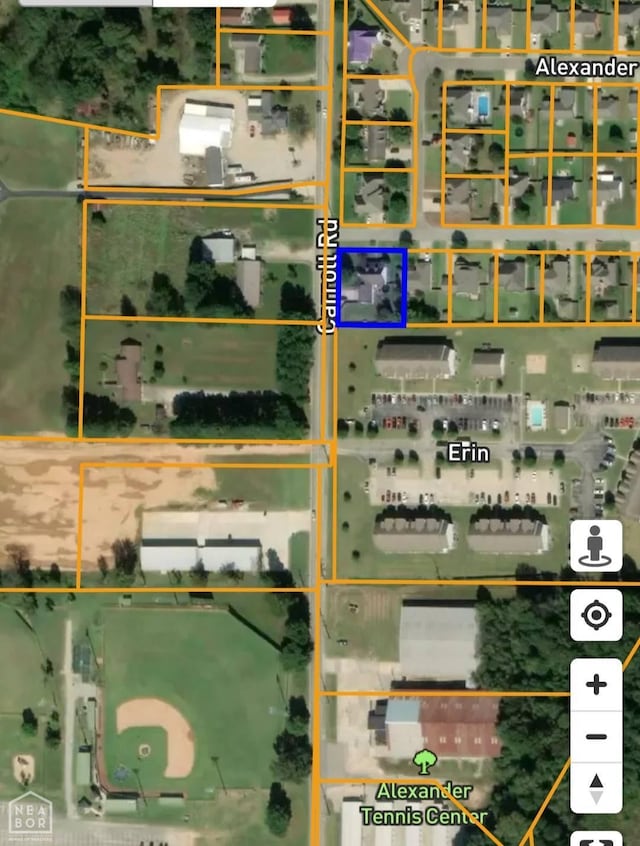Zoom in on the map
Image resolution: width=640 pixels, height=846 pixels.
click(x=596, y=685)
